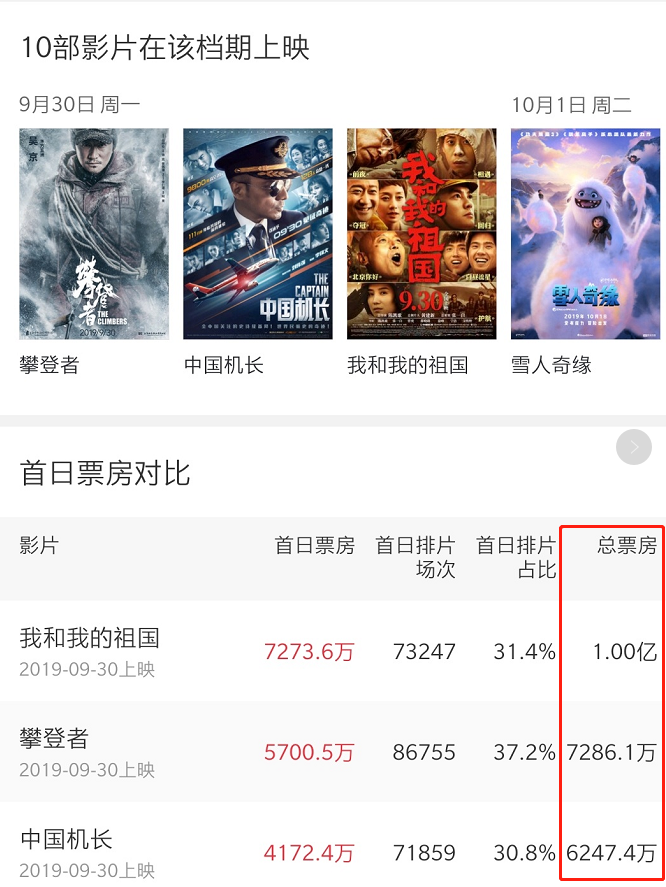Open the 我和我的祖国 movie poster
The image size is (666, 887).
coord(421,233)
